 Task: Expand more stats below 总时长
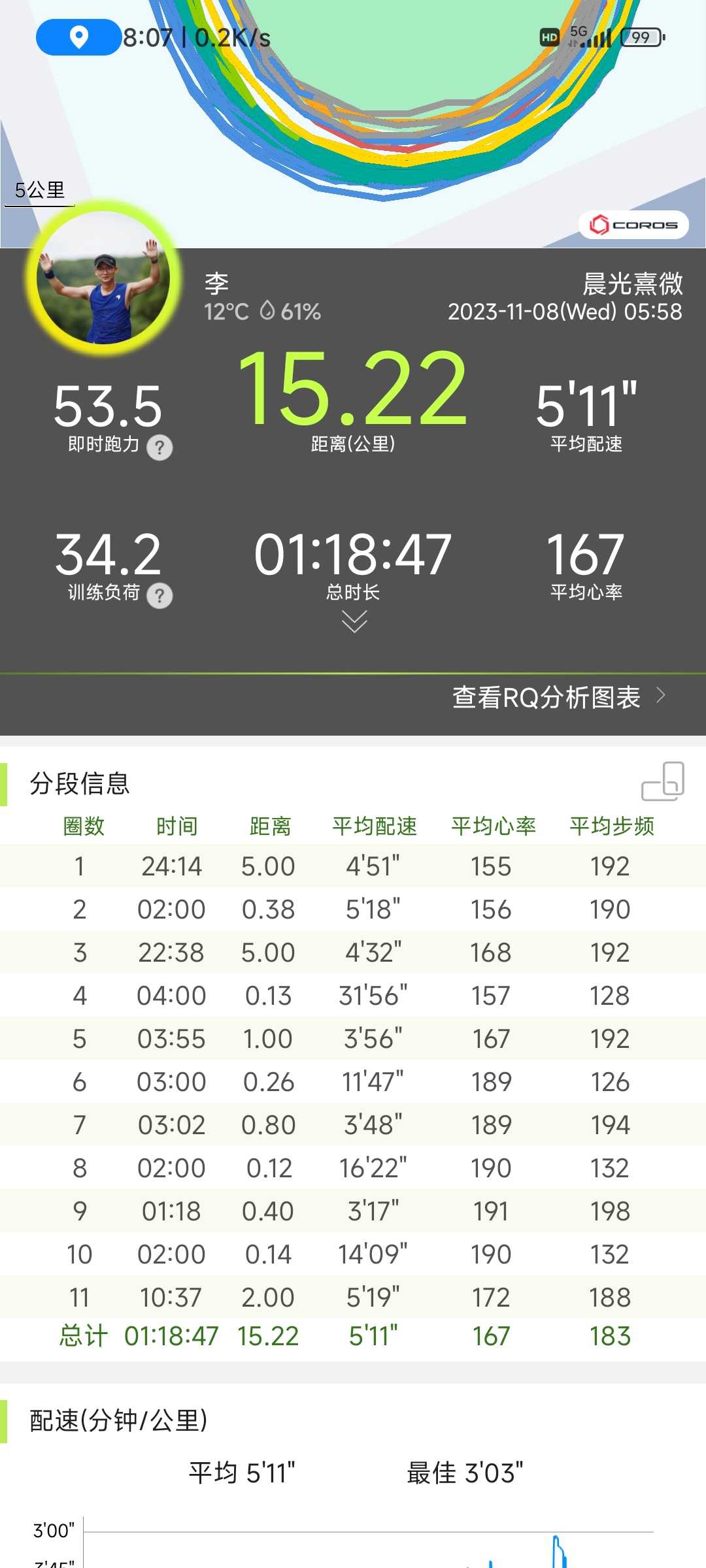click(x=354, y=621)
